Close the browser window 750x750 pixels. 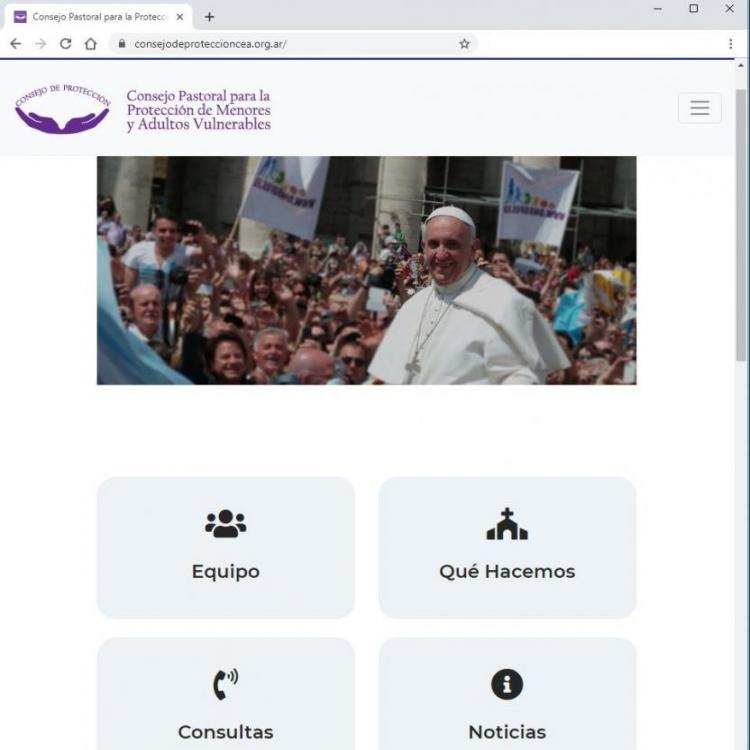coord(730,9)
